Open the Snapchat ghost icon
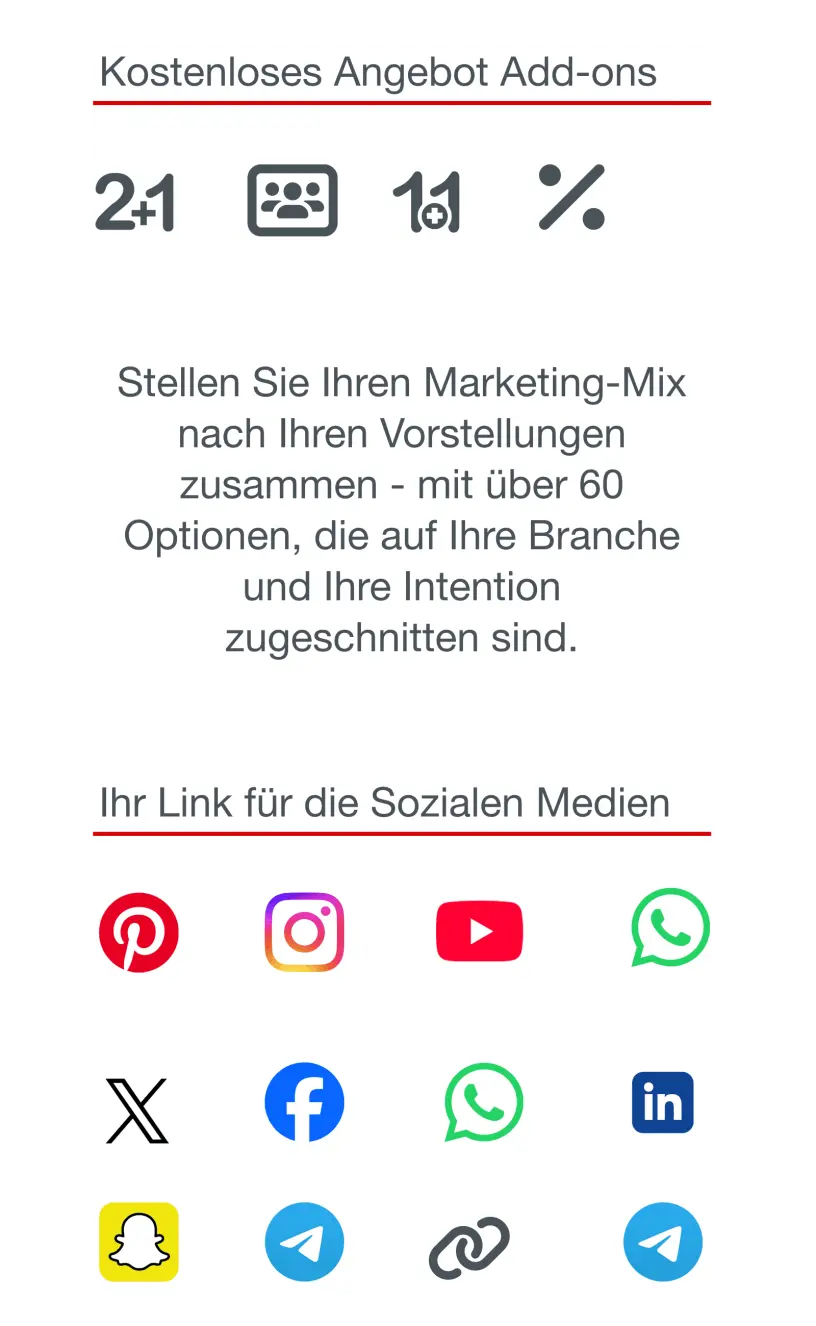816x1326 pixels. (x=139, y=1241)
